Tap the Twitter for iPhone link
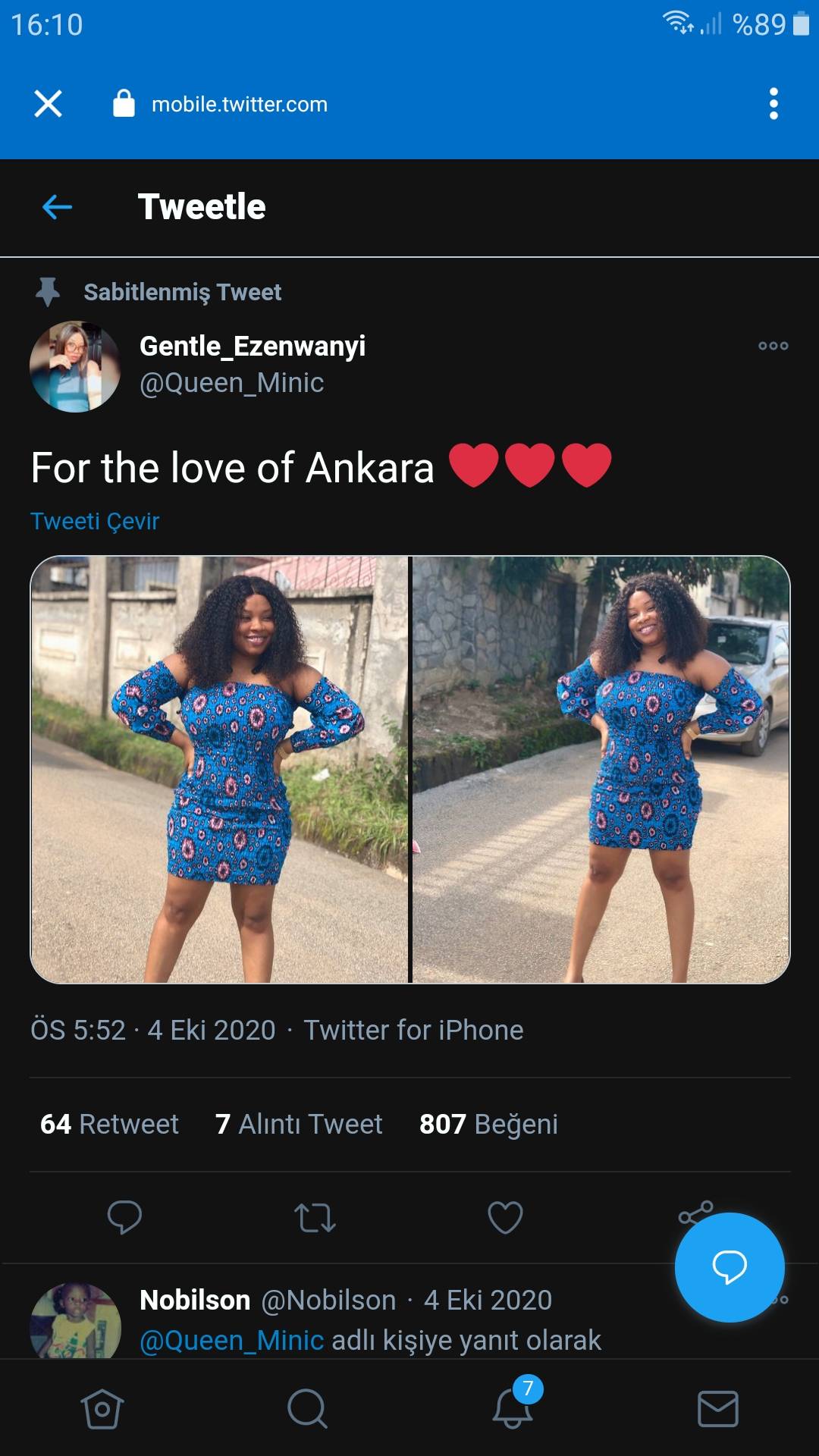 tap(413, 1030)
